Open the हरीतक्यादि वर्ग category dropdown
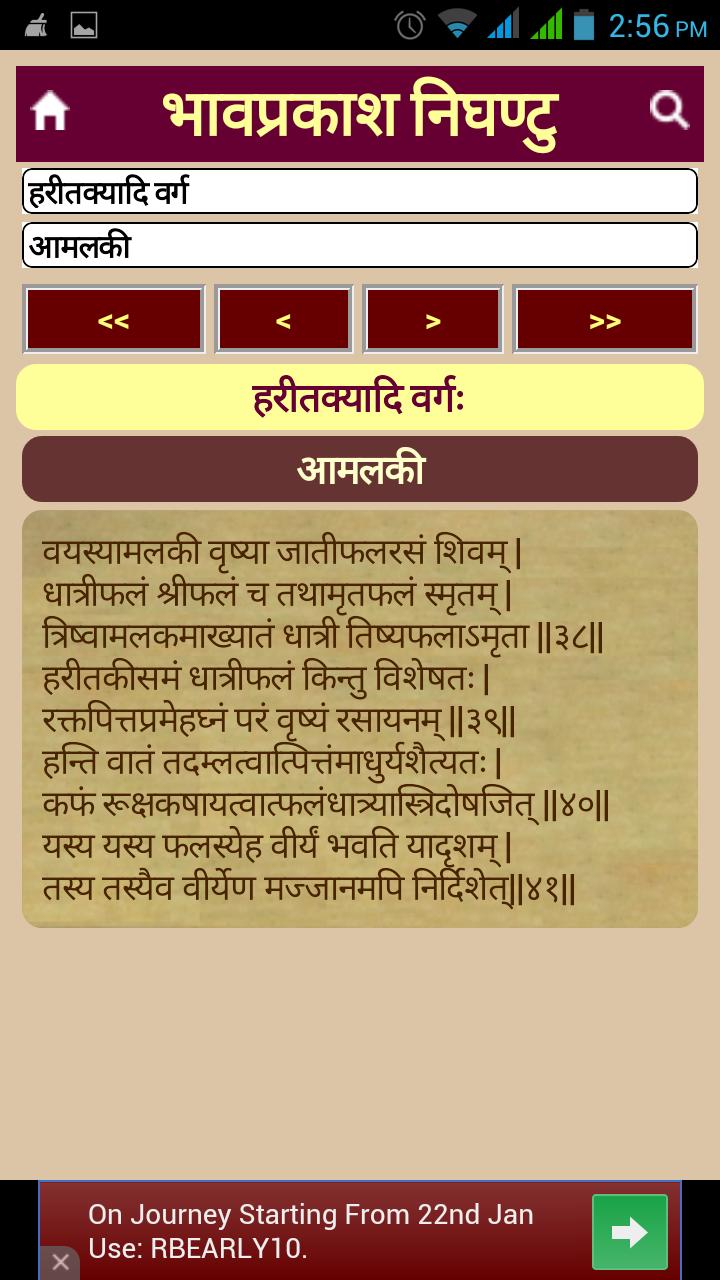The height and width of the screenshot is (1280, 720). pos(359,191)
